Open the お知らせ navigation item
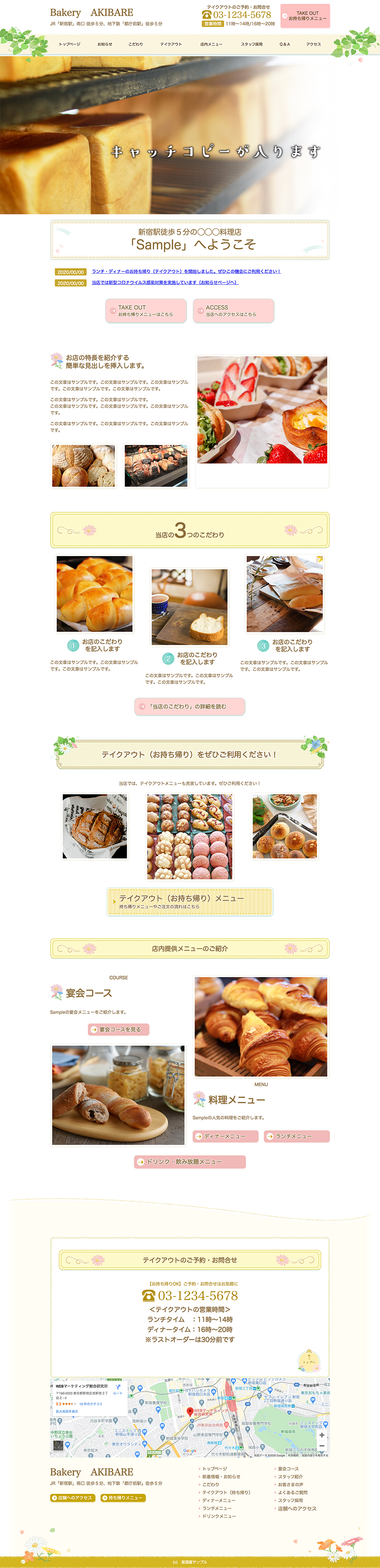 tap(105, 45)
